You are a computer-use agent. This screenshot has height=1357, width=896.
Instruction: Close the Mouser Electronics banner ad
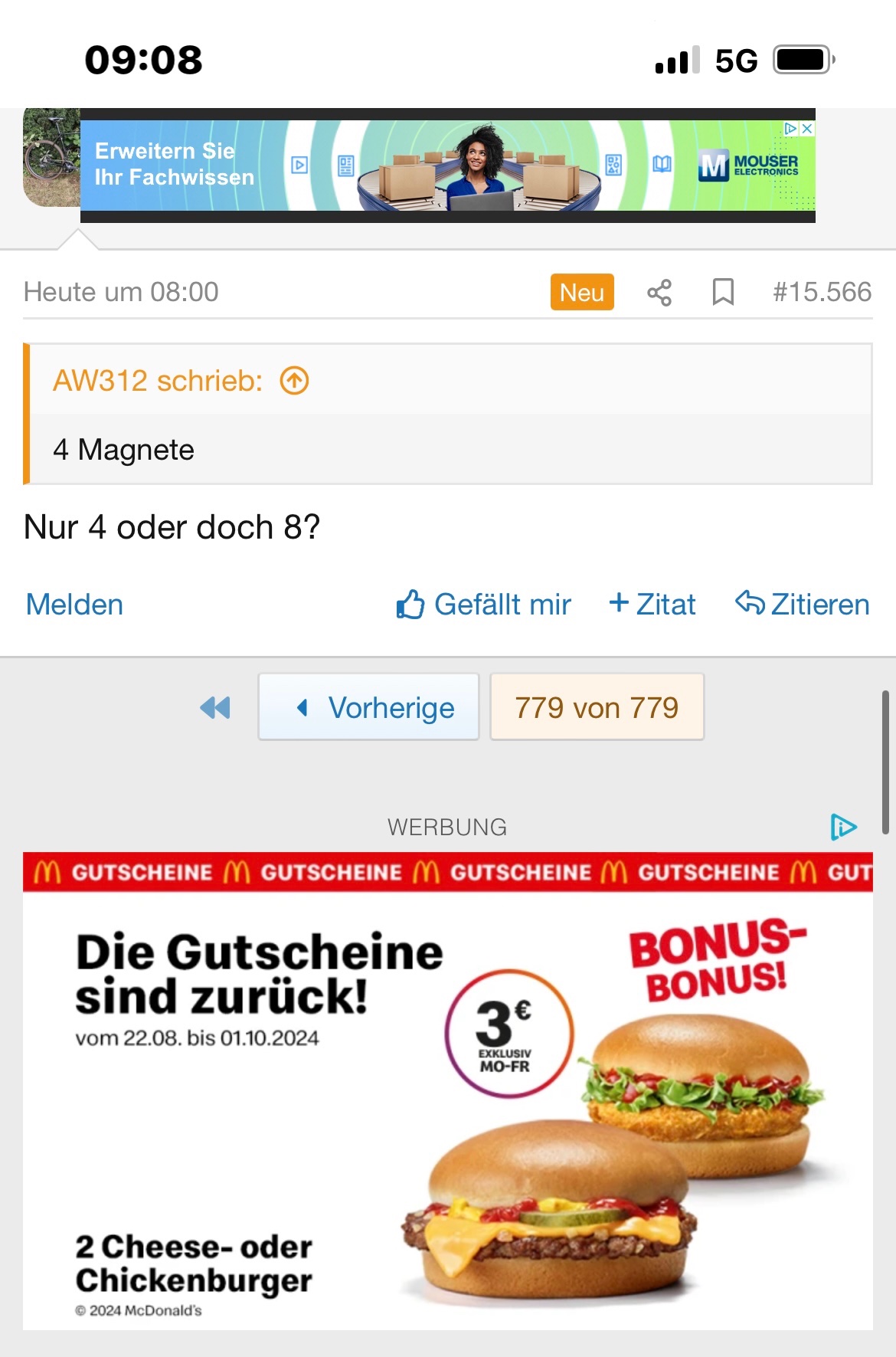[806, 129]
